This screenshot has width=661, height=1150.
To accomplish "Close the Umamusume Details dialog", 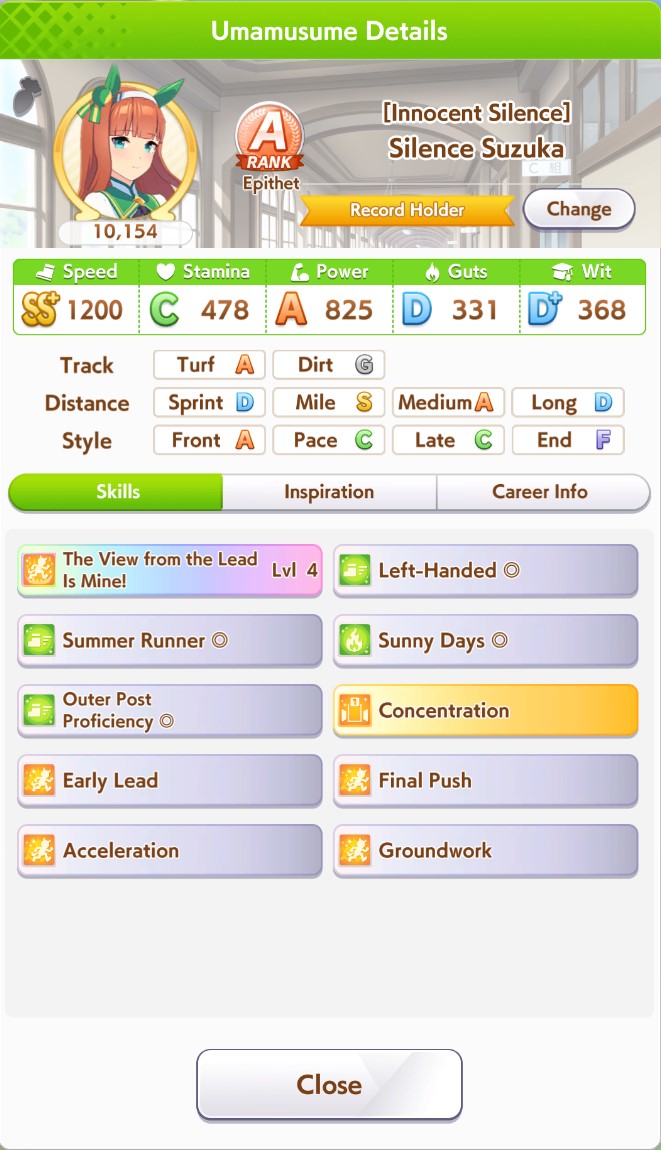I will (329, 1084).
